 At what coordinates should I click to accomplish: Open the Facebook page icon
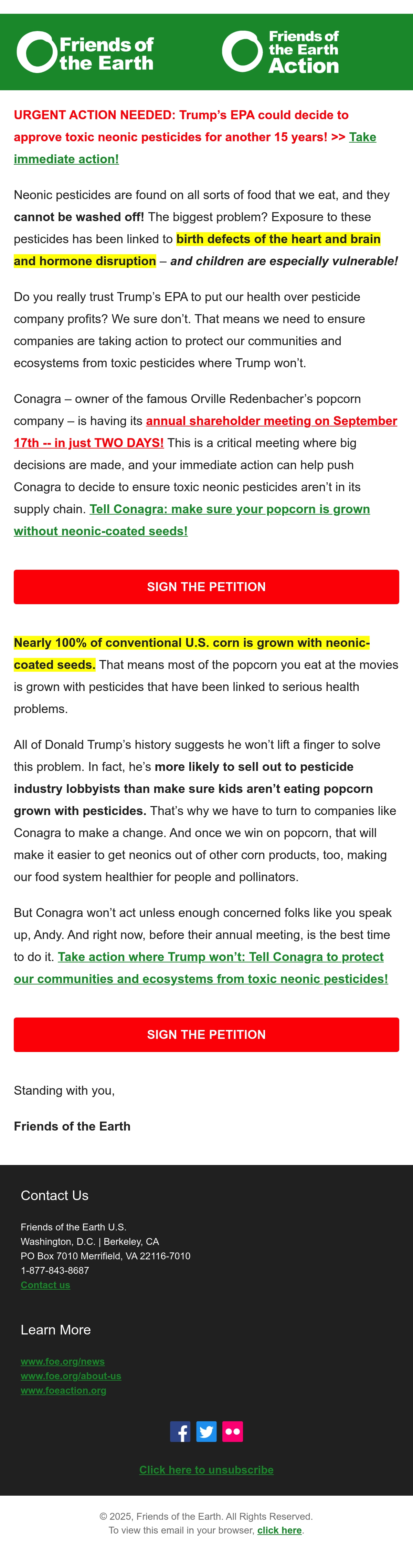(x=180, y=1432)
